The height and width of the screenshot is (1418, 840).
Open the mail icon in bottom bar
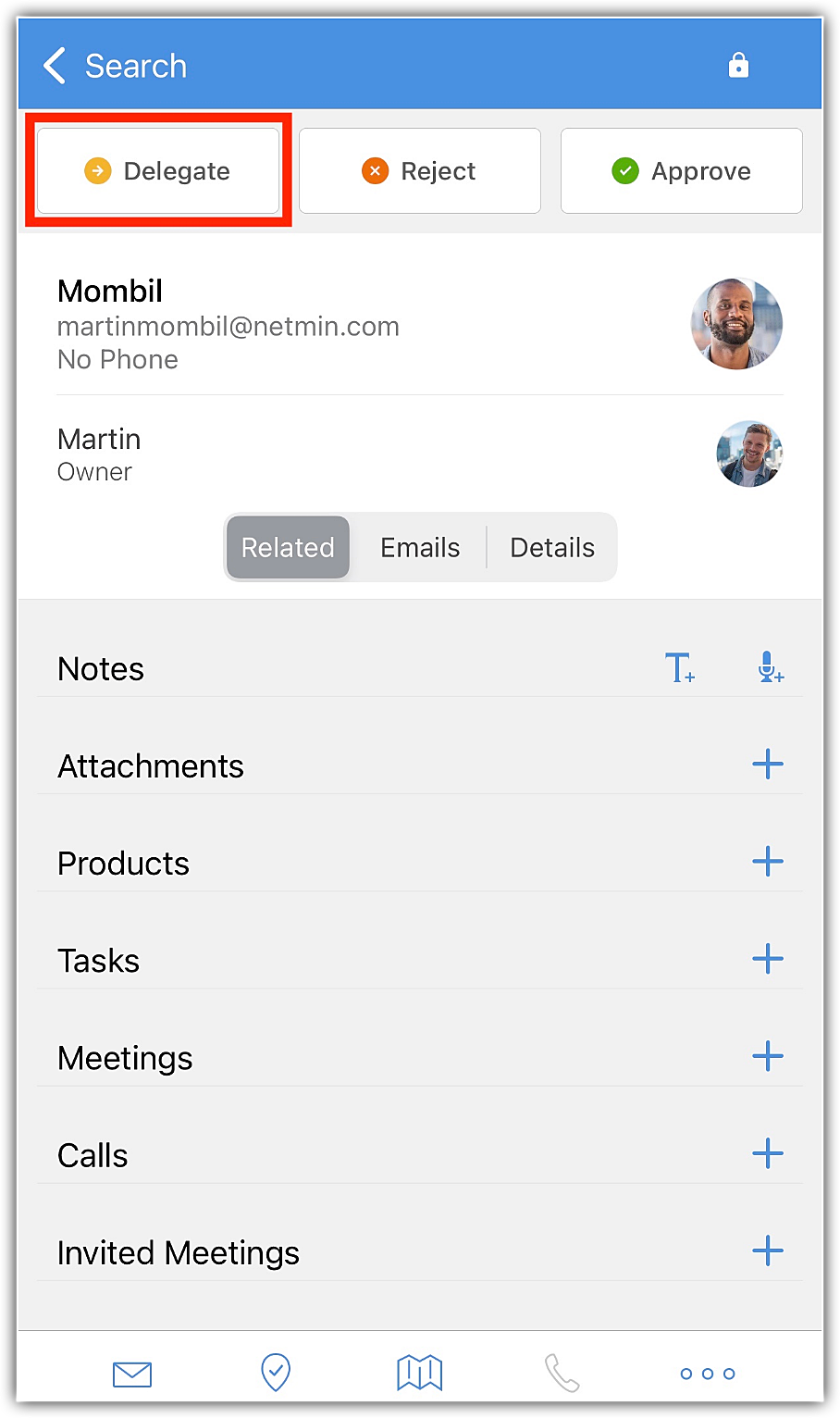[x=132, y=1374]
